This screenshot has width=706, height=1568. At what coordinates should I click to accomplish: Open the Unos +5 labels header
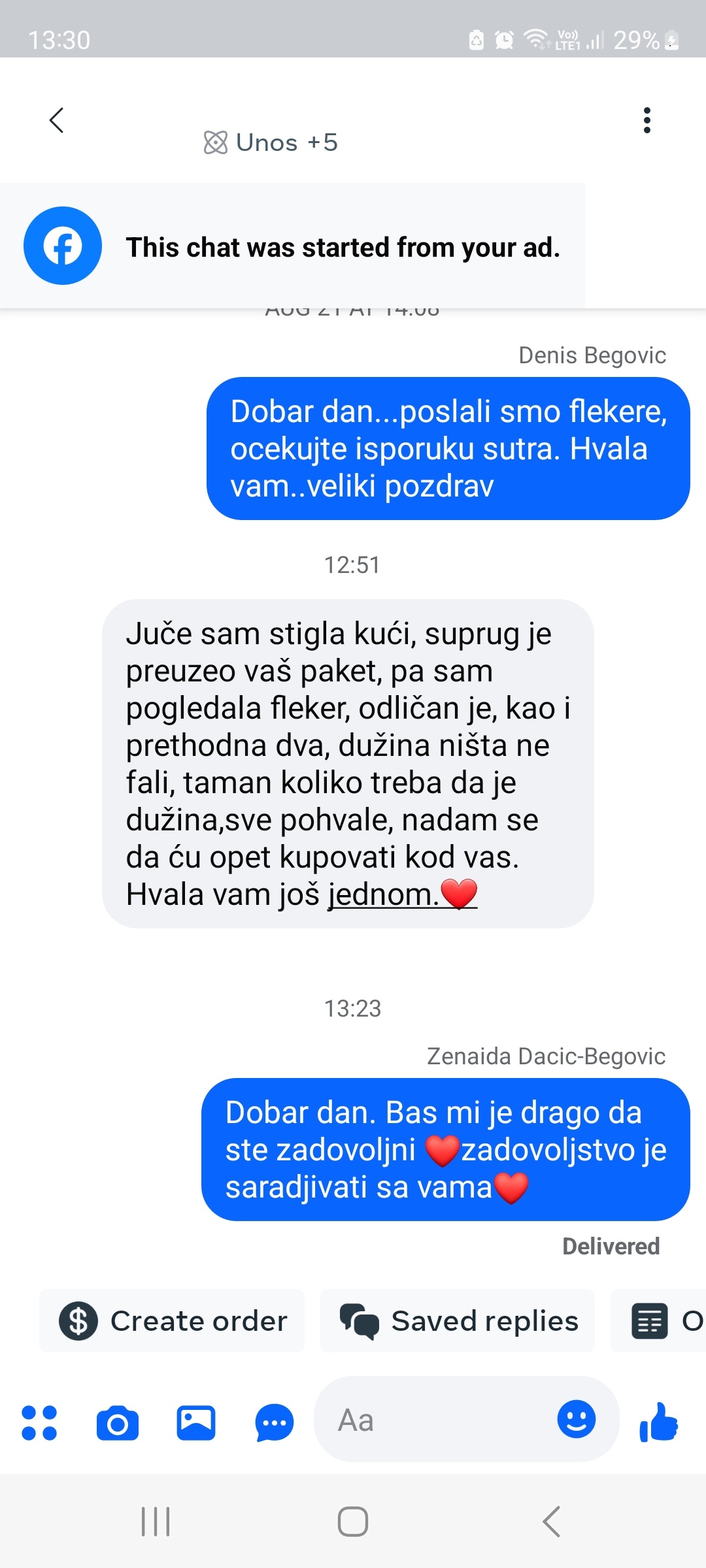pyautogui.click(x=271, y=142)
